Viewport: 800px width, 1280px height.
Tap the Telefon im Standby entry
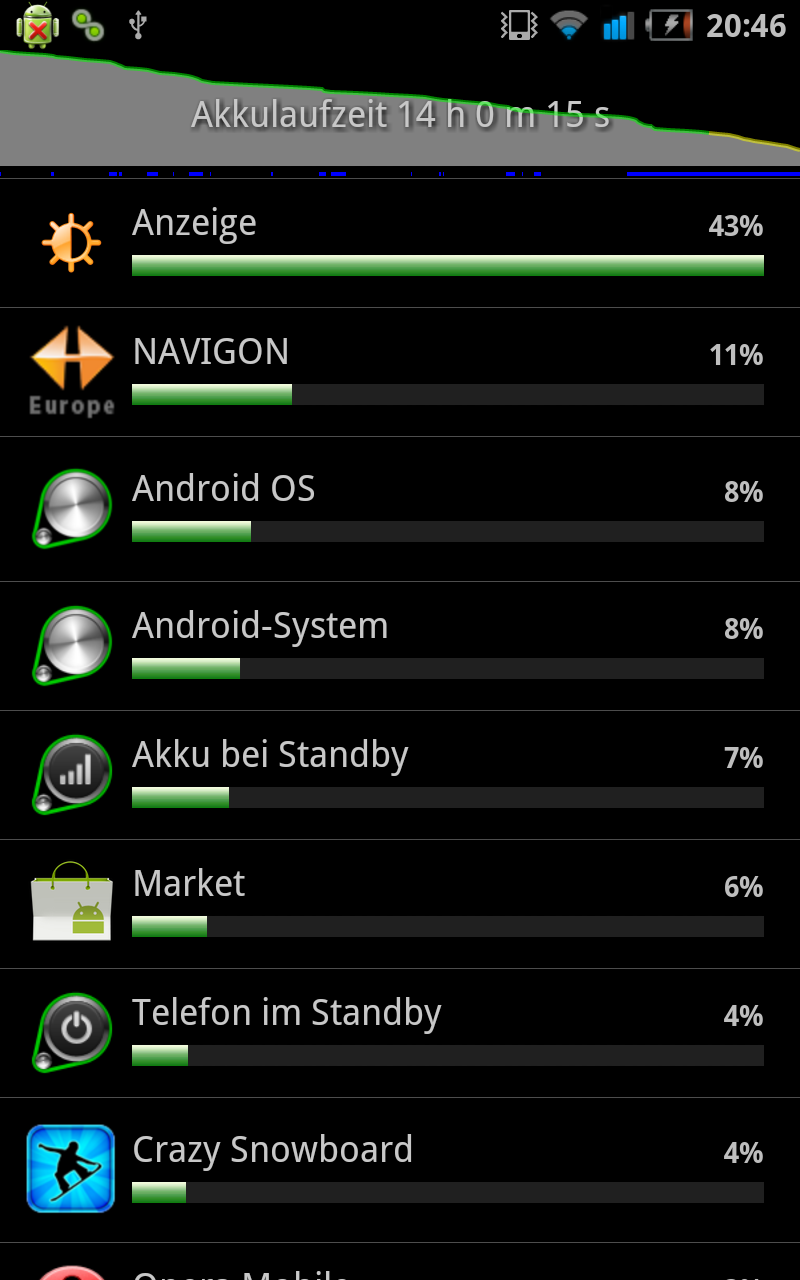tap(400, 1033)
